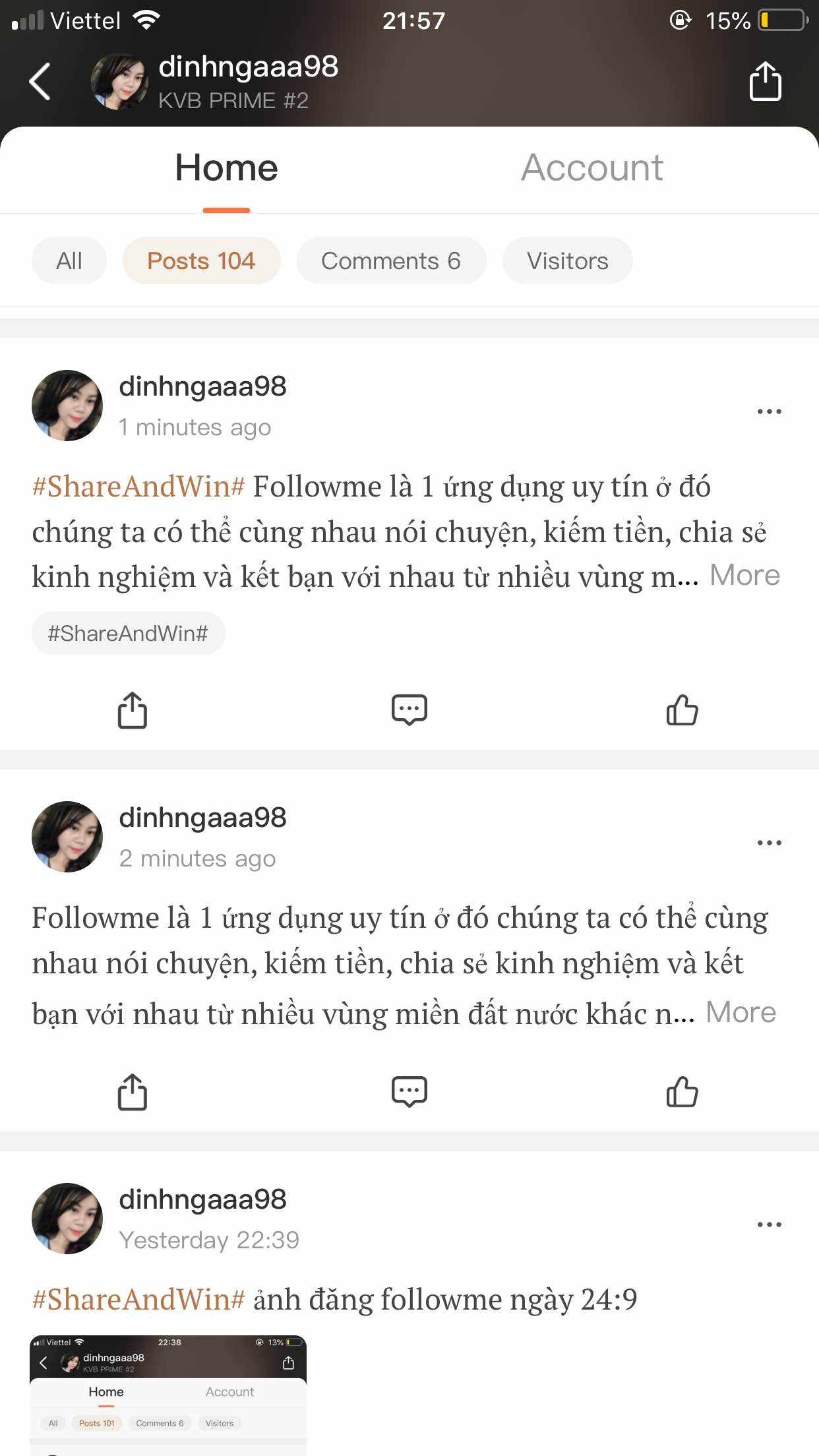
Task: Expand More on the 2 minutes ago post
Action: pyautogui.click(x=741, y=1012)
